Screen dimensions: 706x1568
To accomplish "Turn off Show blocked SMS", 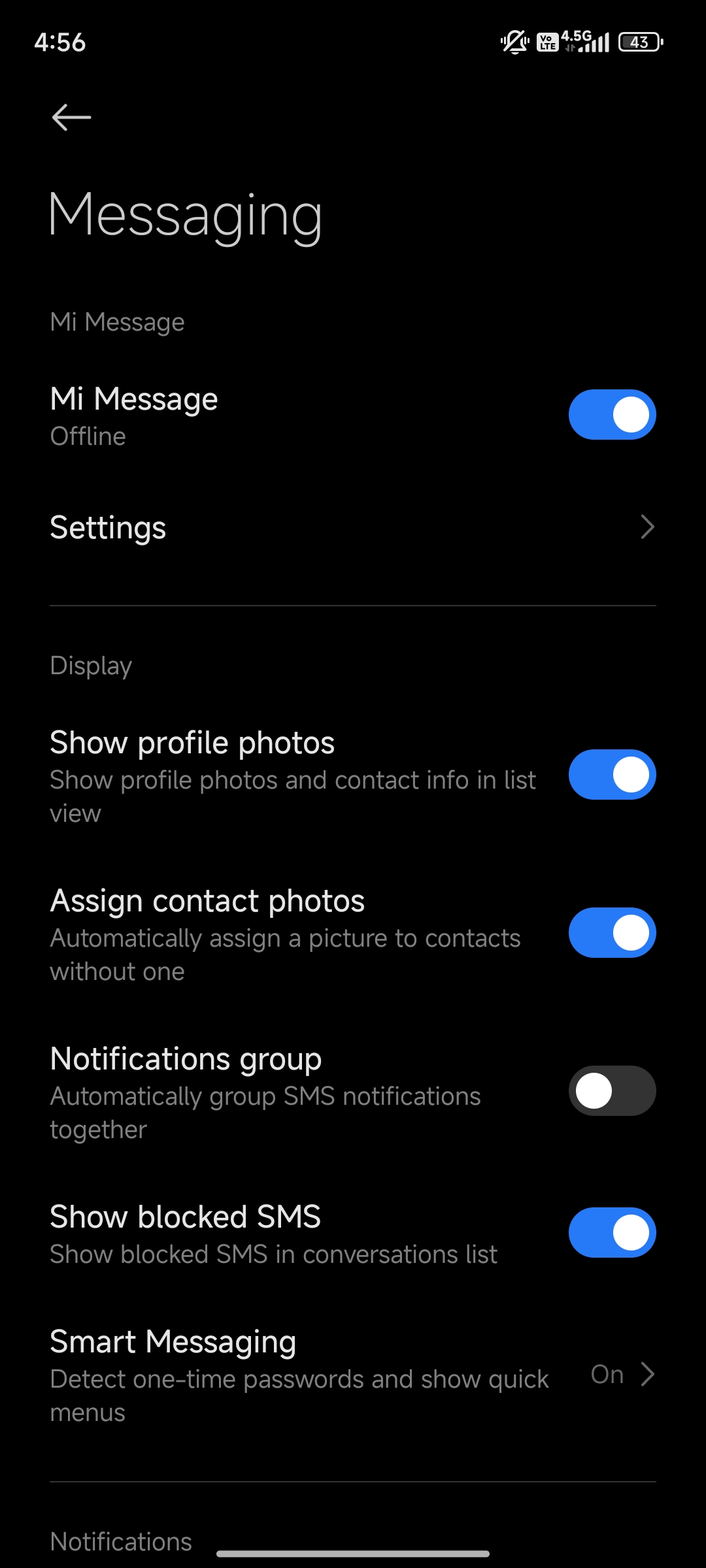I will (612, 1232).
